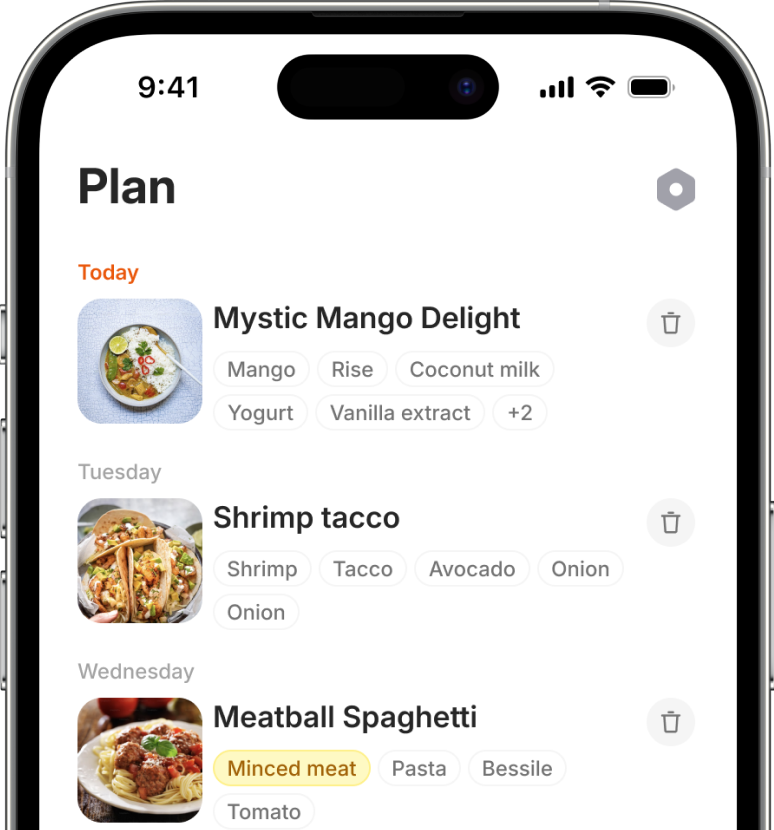Screen dimensions: 774x830
Task: Select the Minced meat ingredient chip
Action: coord(291,769)
